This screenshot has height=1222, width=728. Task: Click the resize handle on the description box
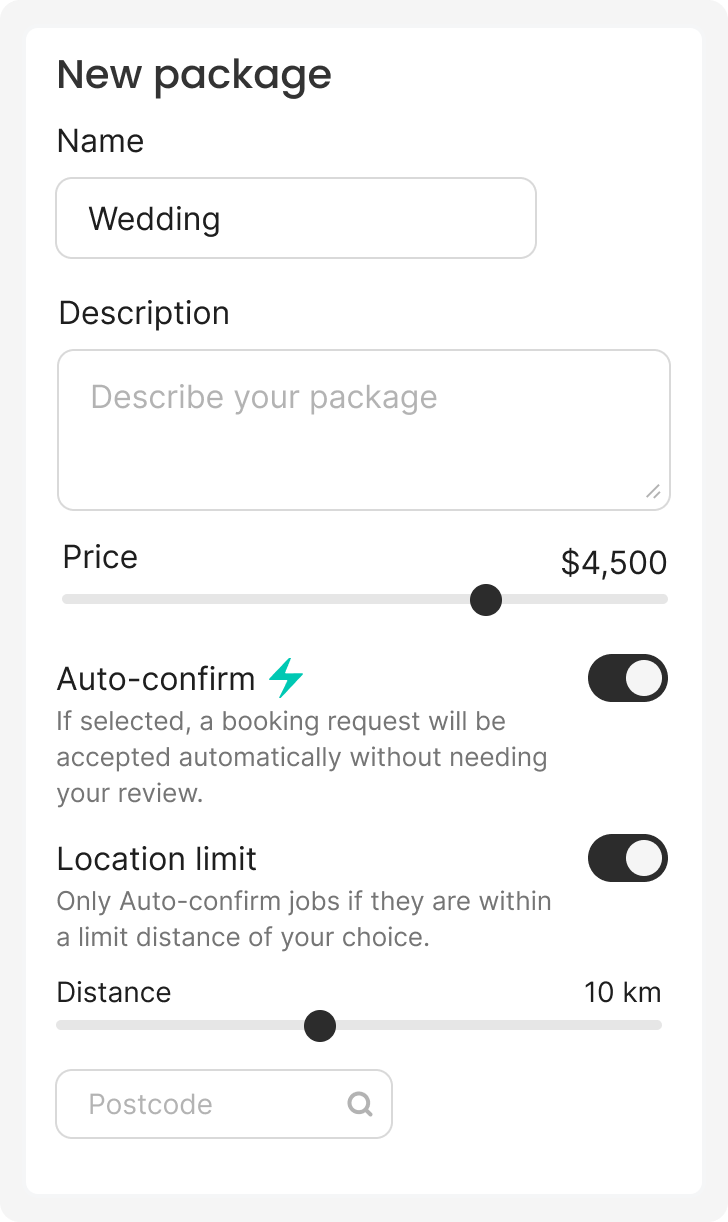click(655, 492)
